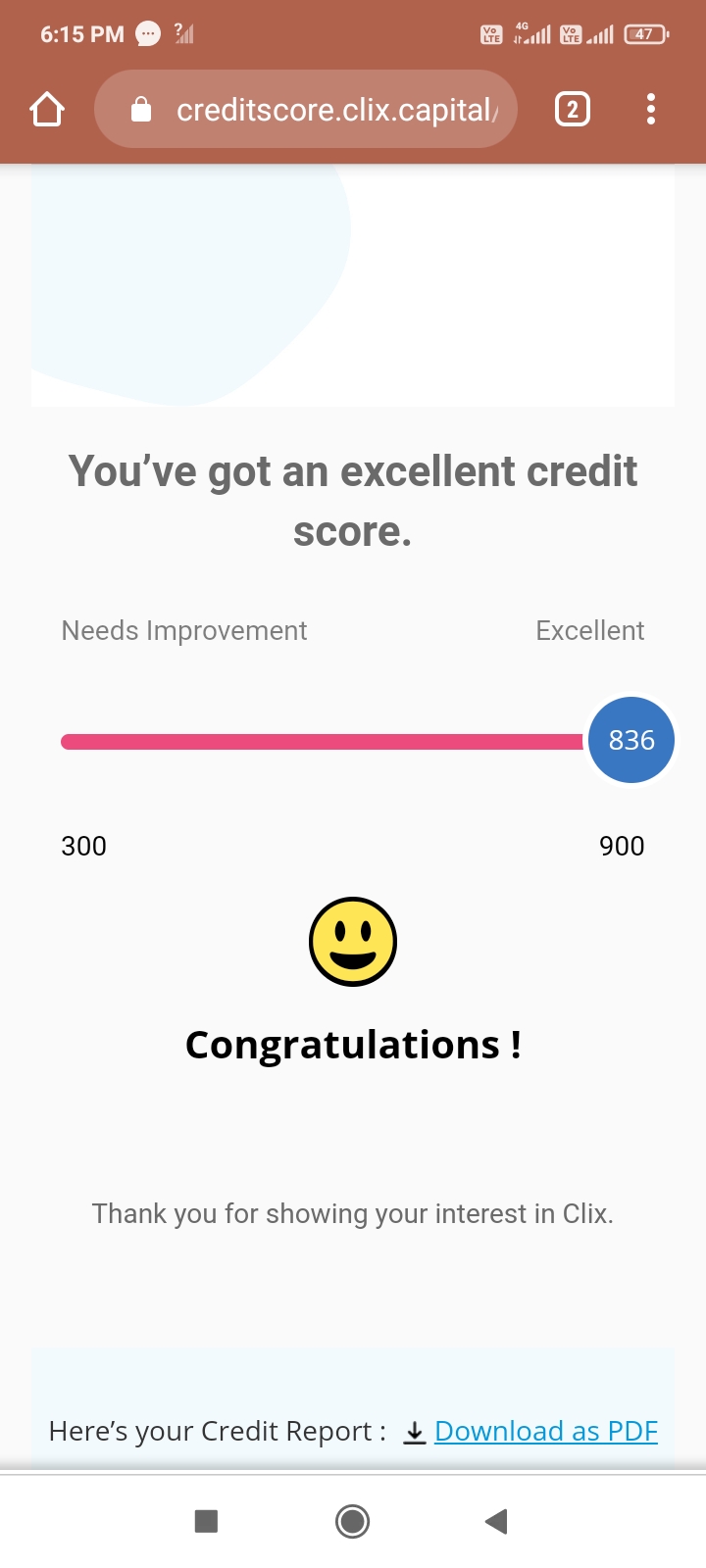Open recent apps with the square button
Image resolution: width=706 pixels, height=1568 pixels.
[206, 1521]
